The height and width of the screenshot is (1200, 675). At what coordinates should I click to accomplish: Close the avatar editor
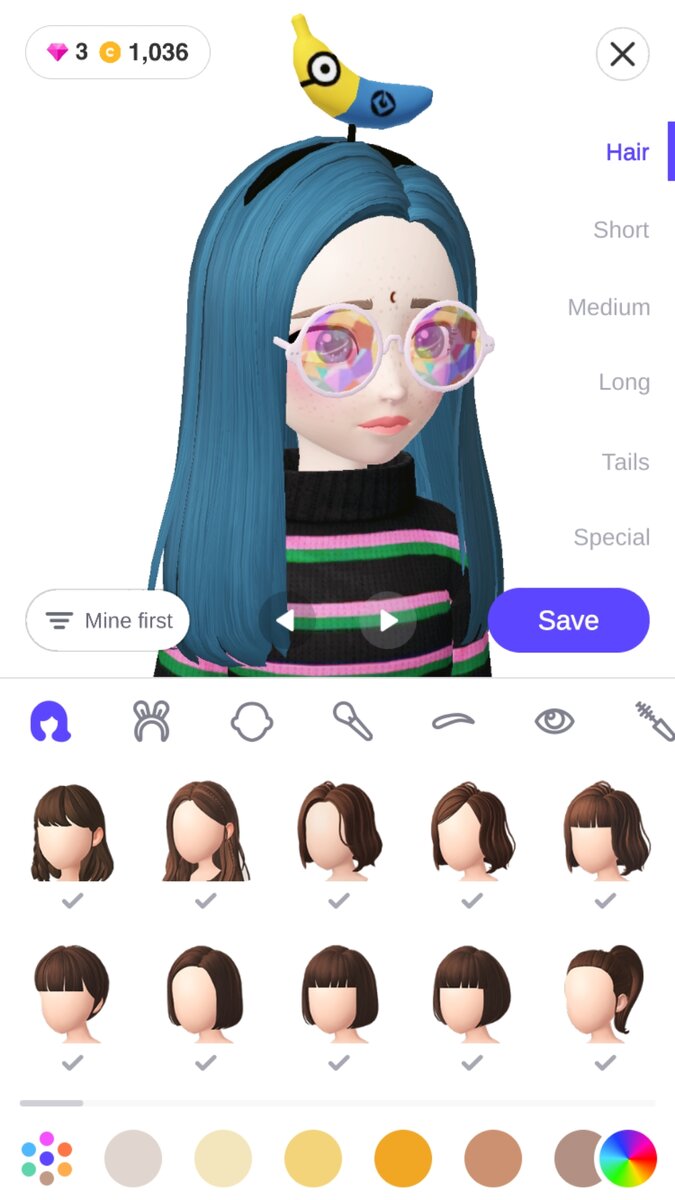tap(622, 53)
